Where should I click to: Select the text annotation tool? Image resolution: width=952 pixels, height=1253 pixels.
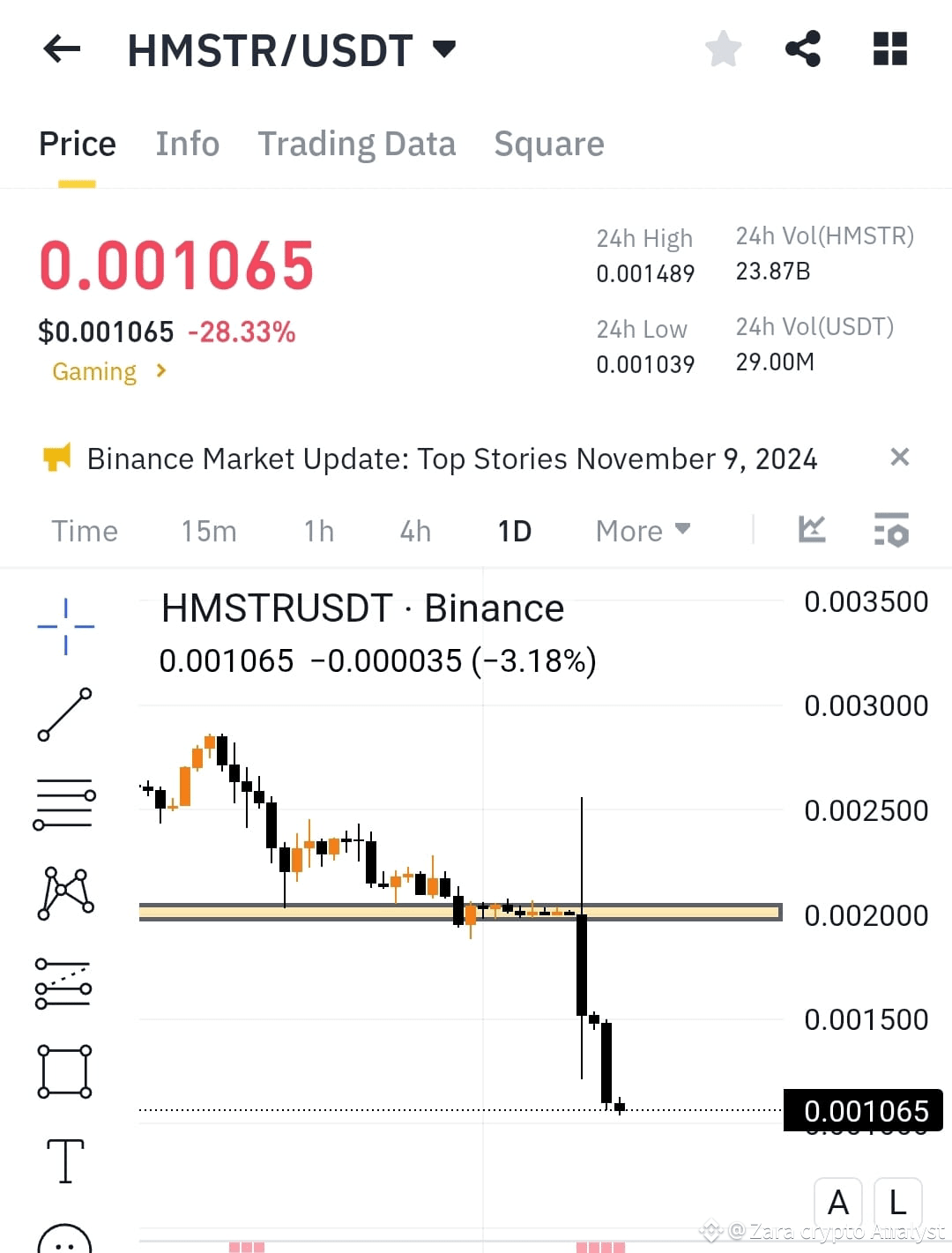click(65, 1161)
